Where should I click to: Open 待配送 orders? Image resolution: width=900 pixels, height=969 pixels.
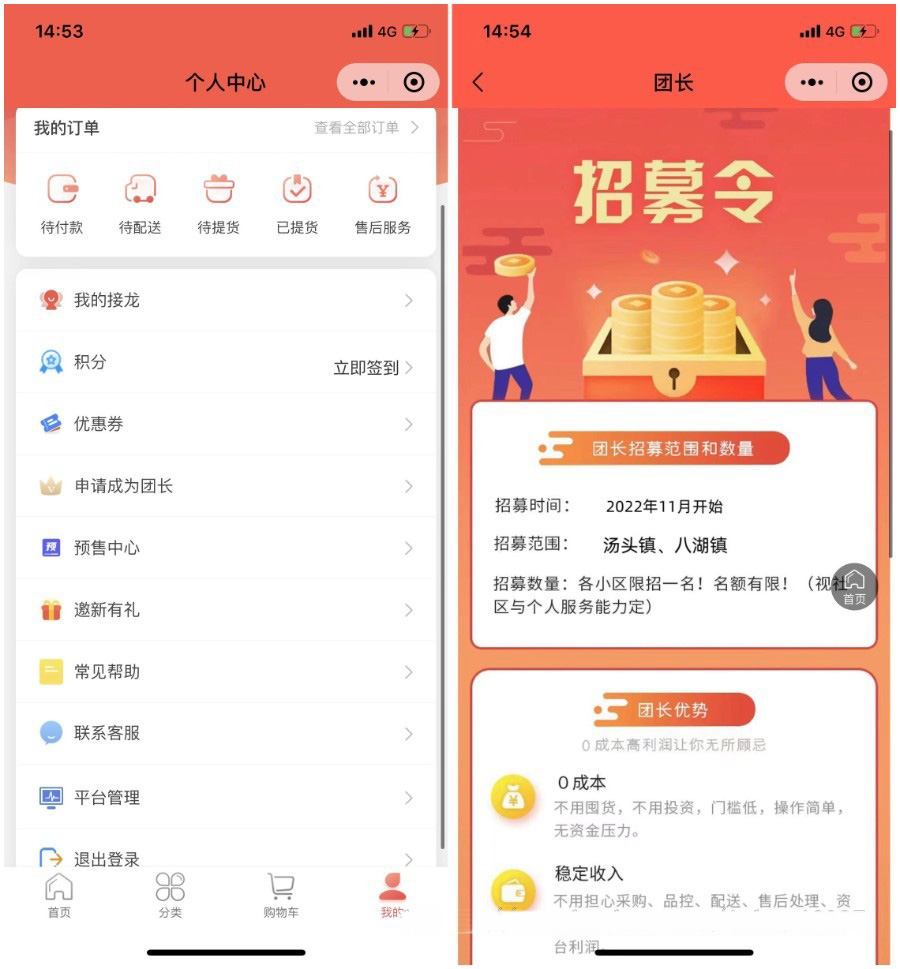140,203
